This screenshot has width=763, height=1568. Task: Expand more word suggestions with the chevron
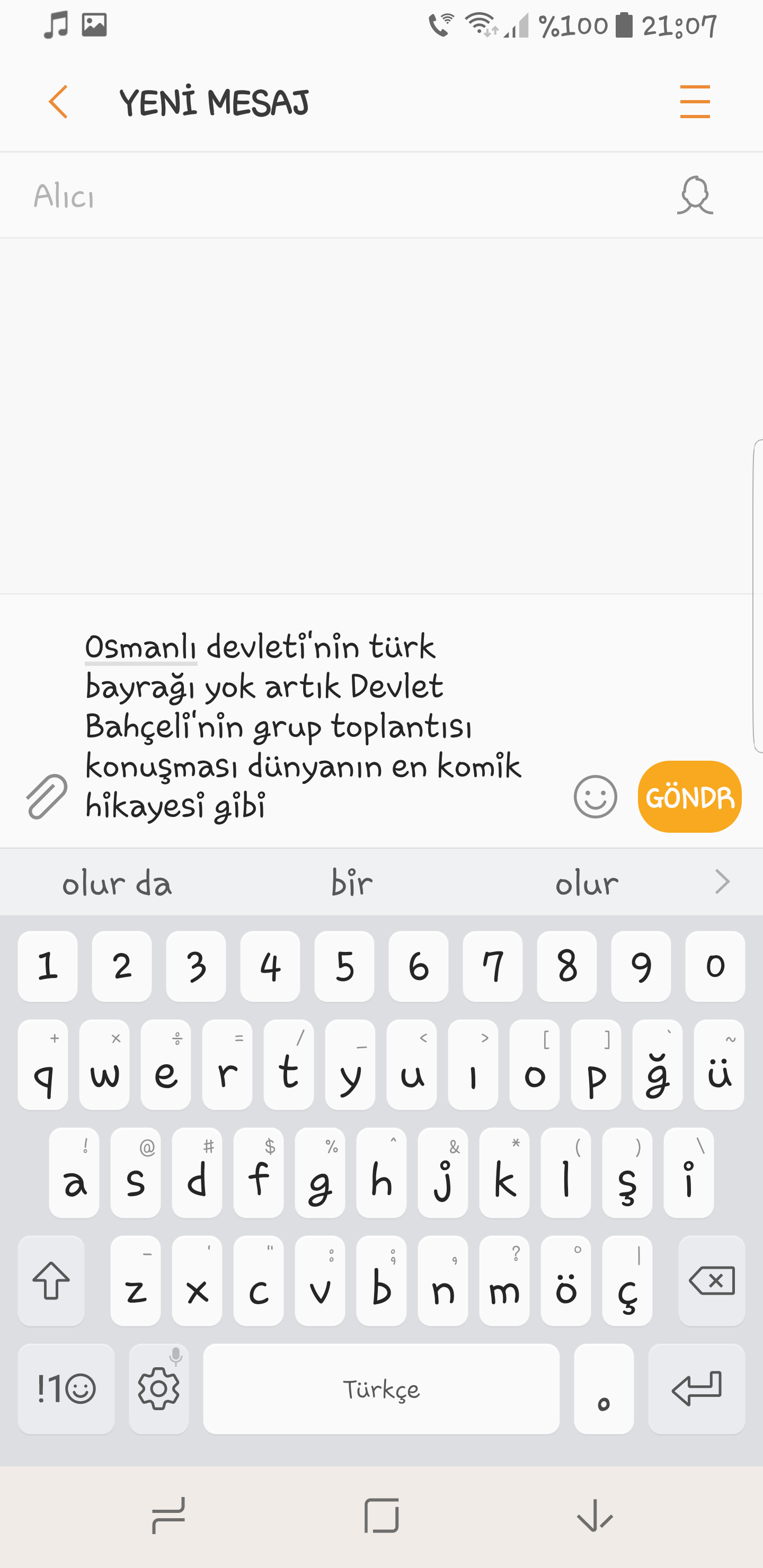(x=723, y=882)
